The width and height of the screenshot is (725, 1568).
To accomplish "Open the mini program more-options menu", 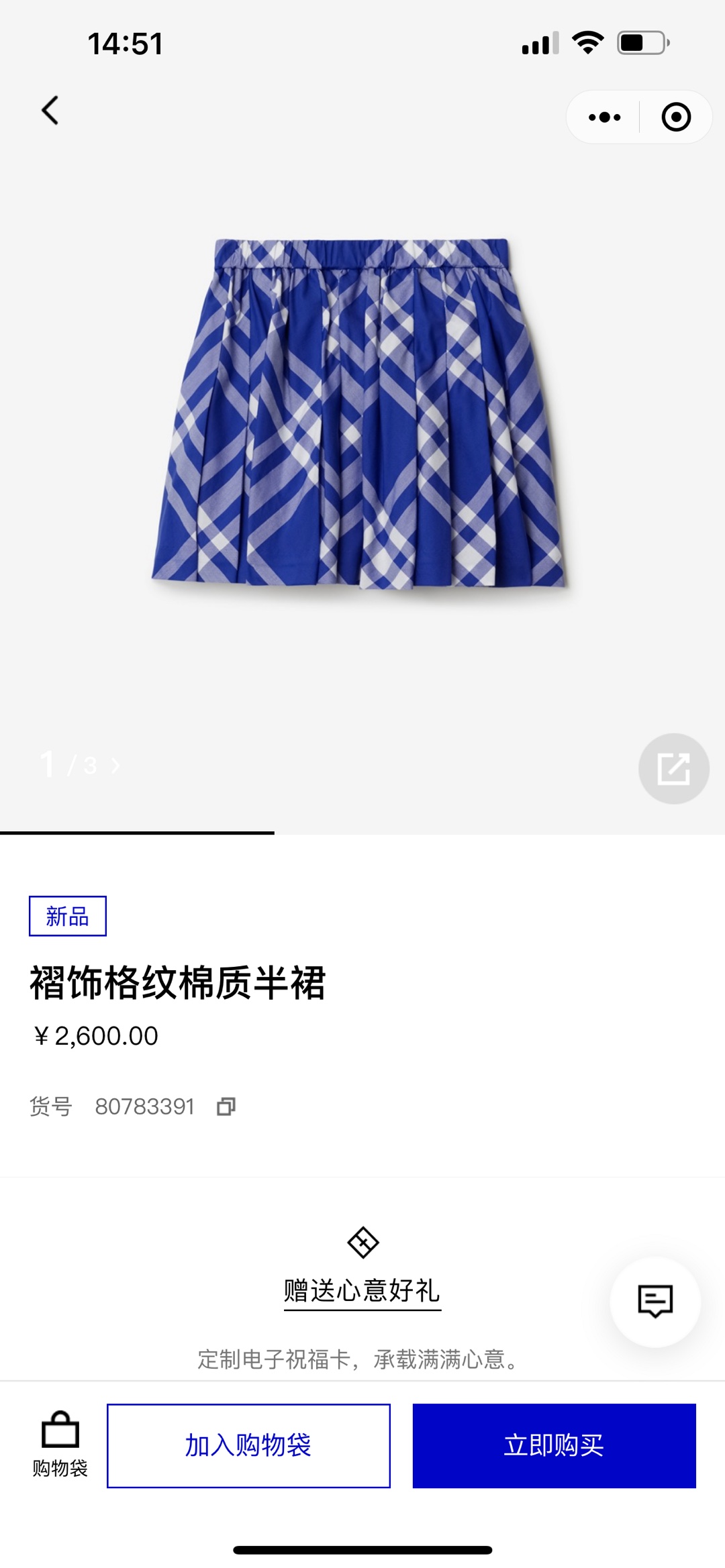I will pyautogui.click(x=604, y=117).
